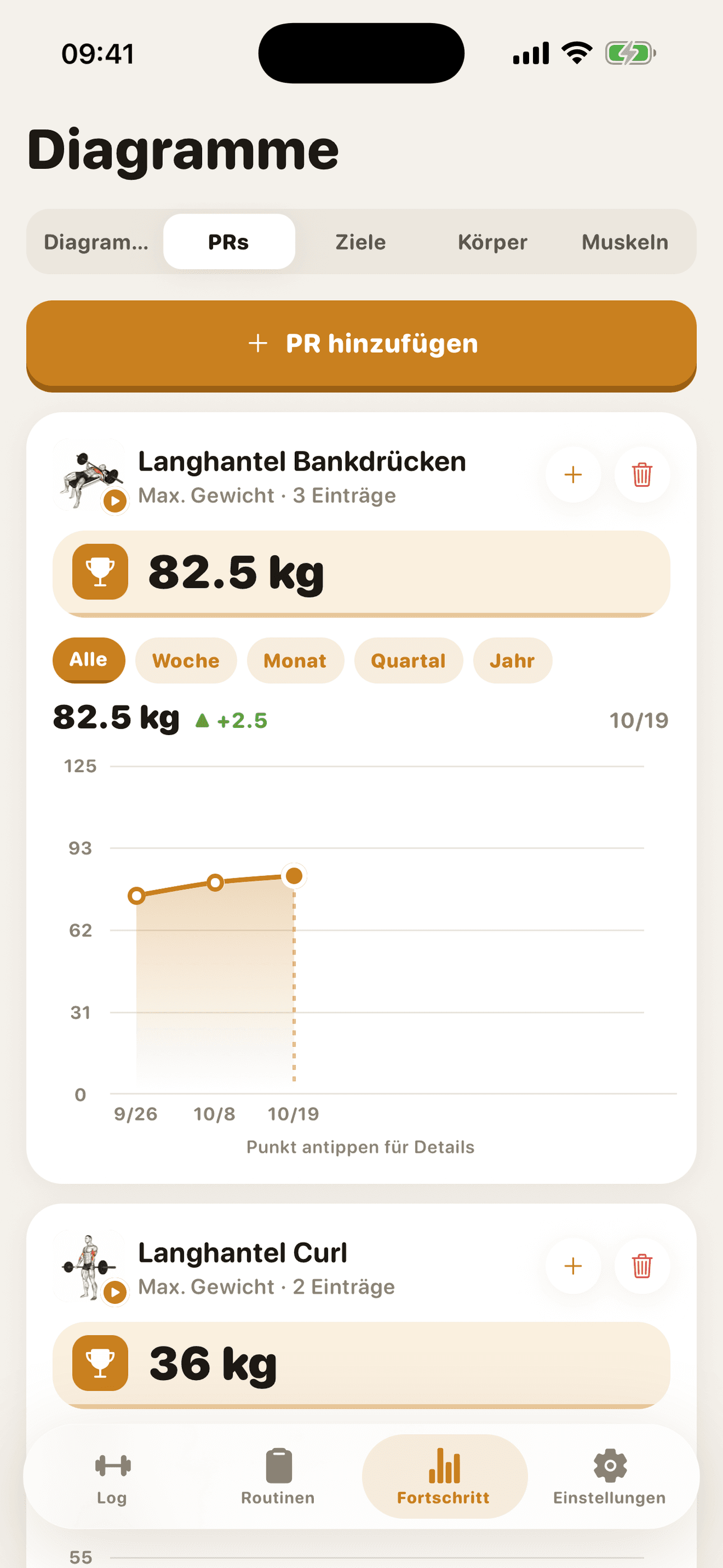Choose the Quartal time range chip
The height and width of the screenshot is (1568, 723).
coord(409,661)
